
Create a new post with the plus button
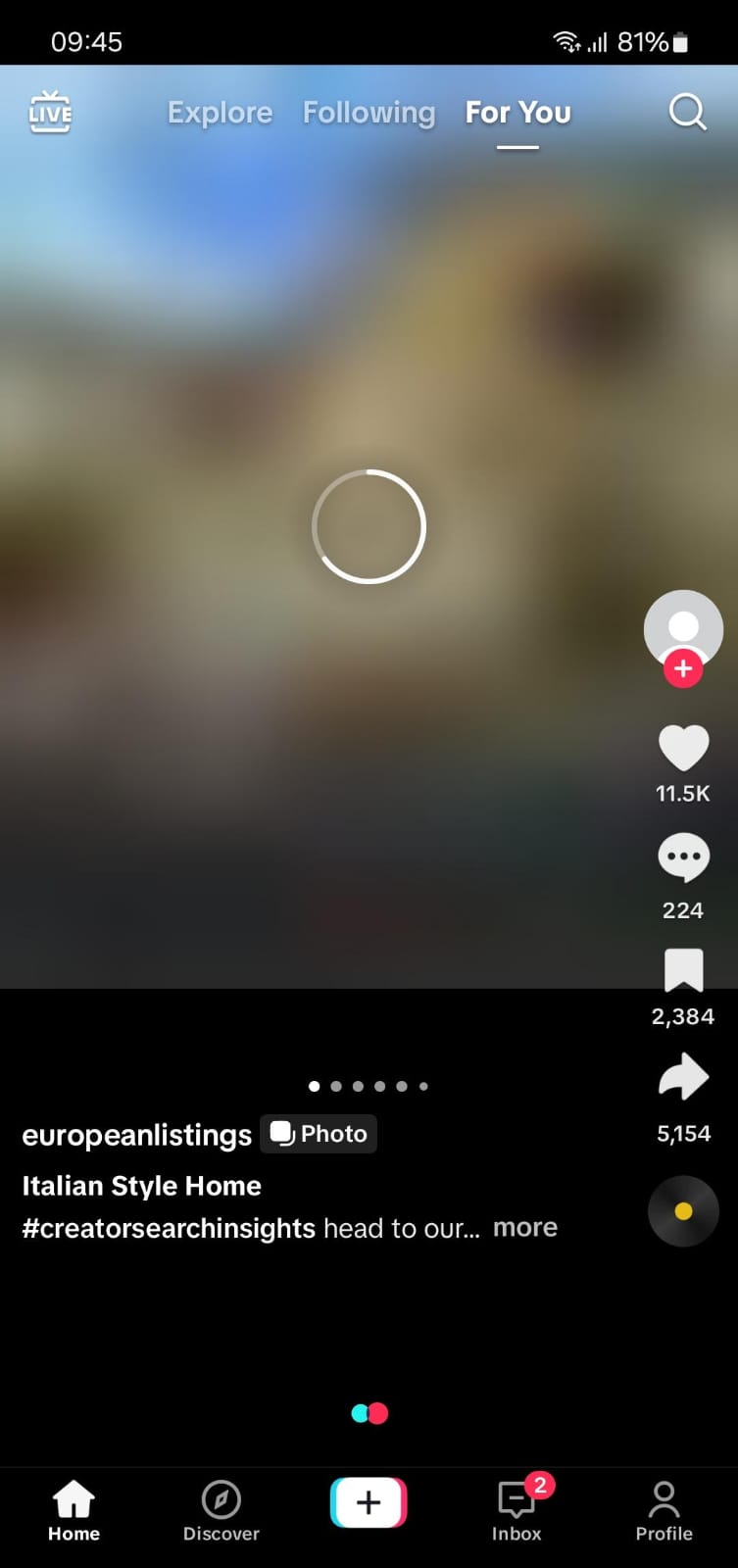[x=369, y=1502]
